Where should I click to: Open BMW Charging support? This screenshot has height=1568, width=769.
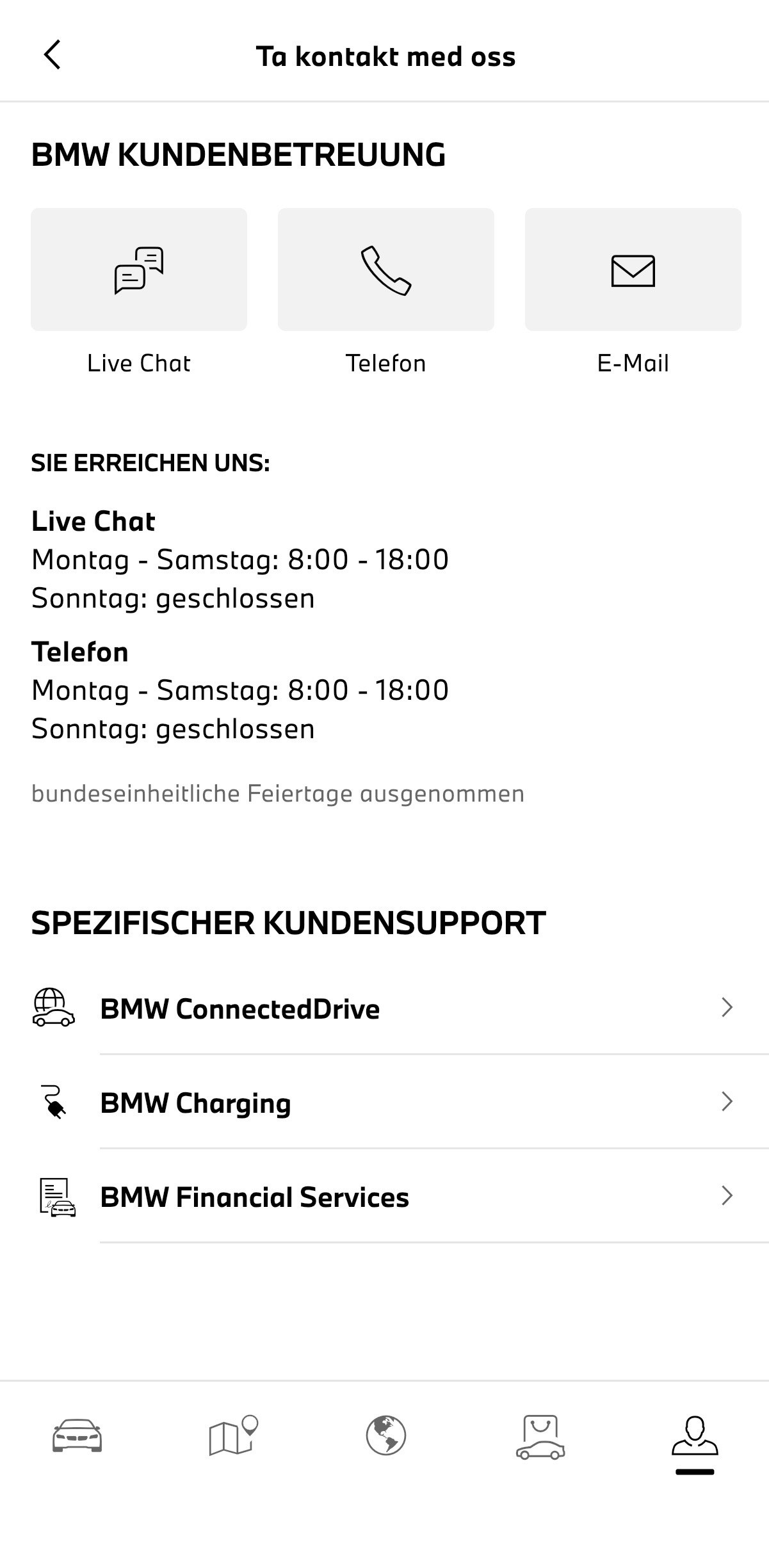pyautogui.click(x=384, y=1103)
